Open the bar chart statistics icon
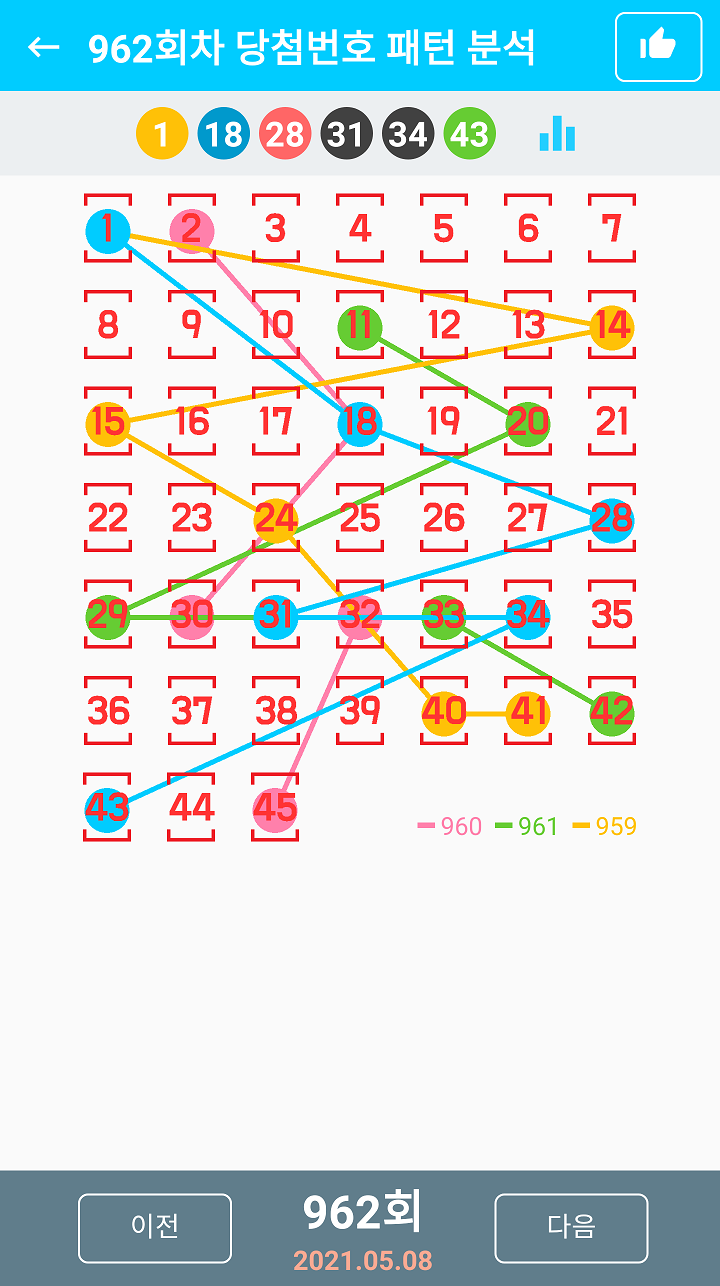 557,133
